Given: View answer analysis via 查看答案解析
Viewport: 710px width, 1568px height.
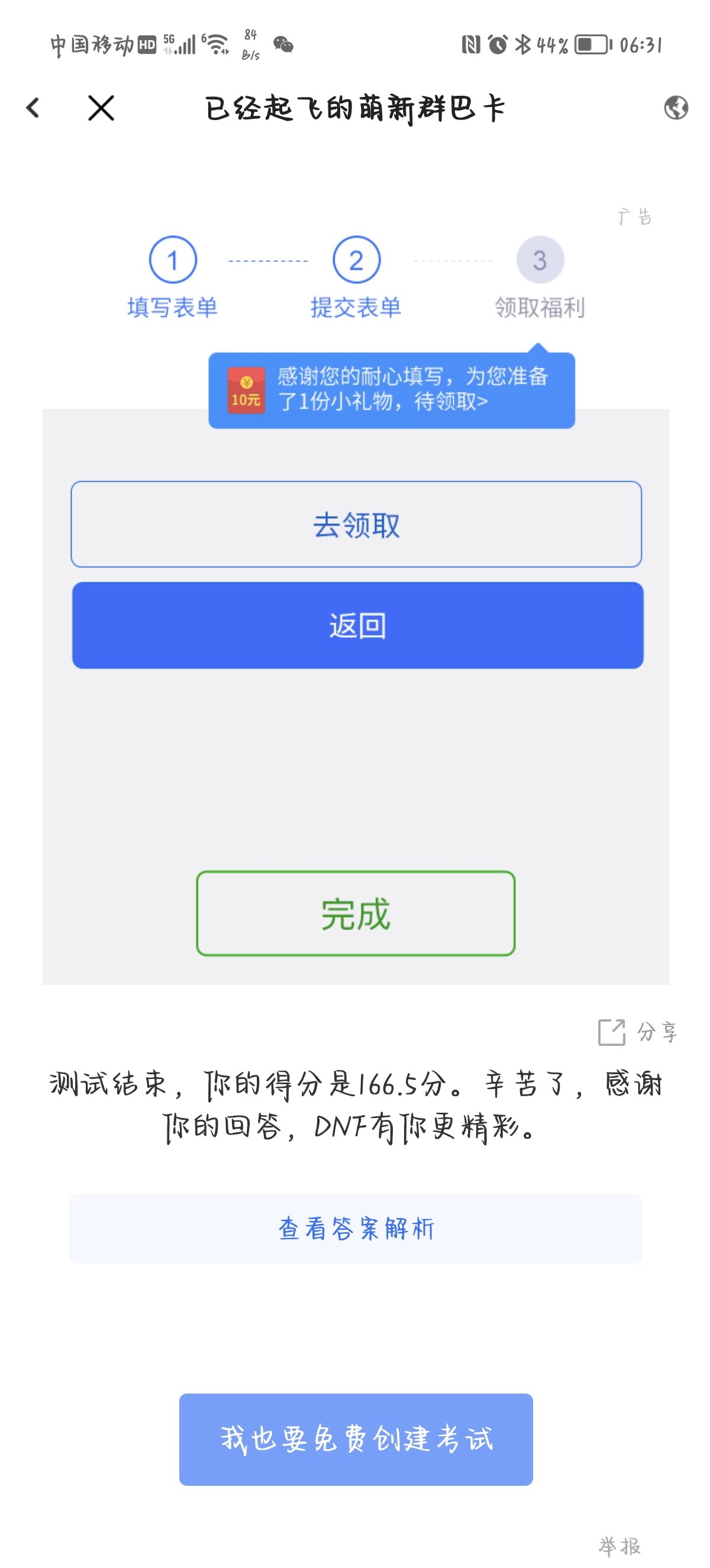Looking at the screenshot, I should 356,1229.
